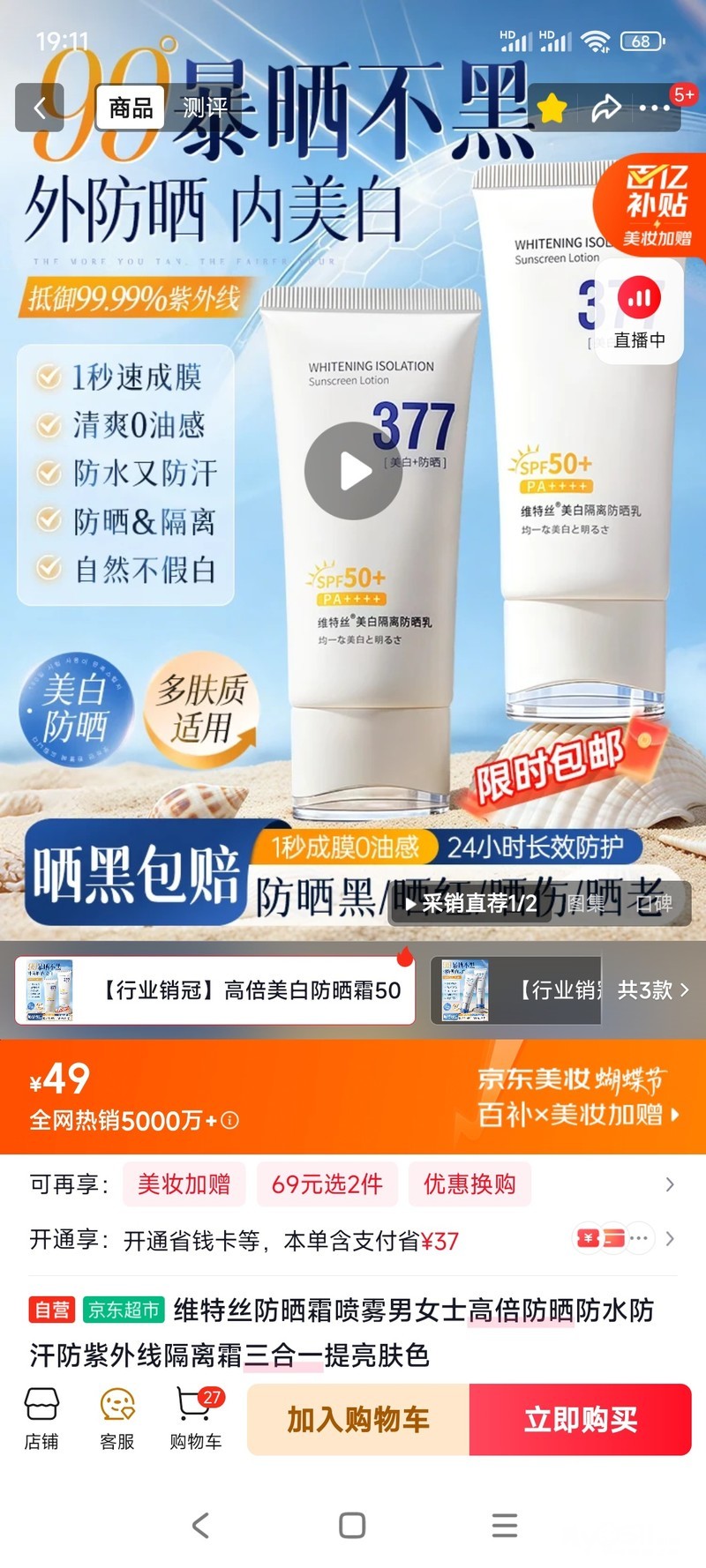
Task: Open the 京东美妆蝴蝶节 promotion banner
Action: 578,1096
